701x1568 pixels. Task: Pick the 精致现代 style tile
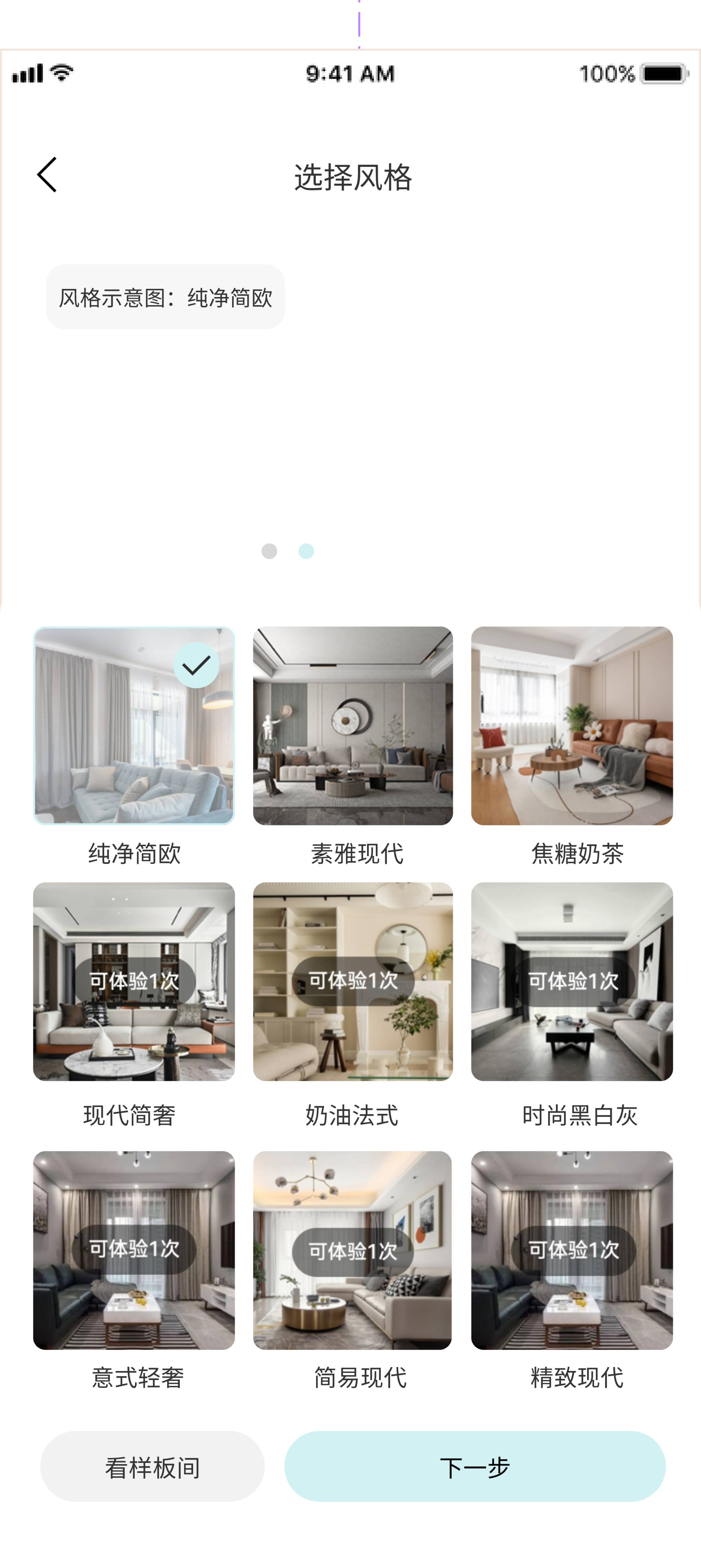572,1250
